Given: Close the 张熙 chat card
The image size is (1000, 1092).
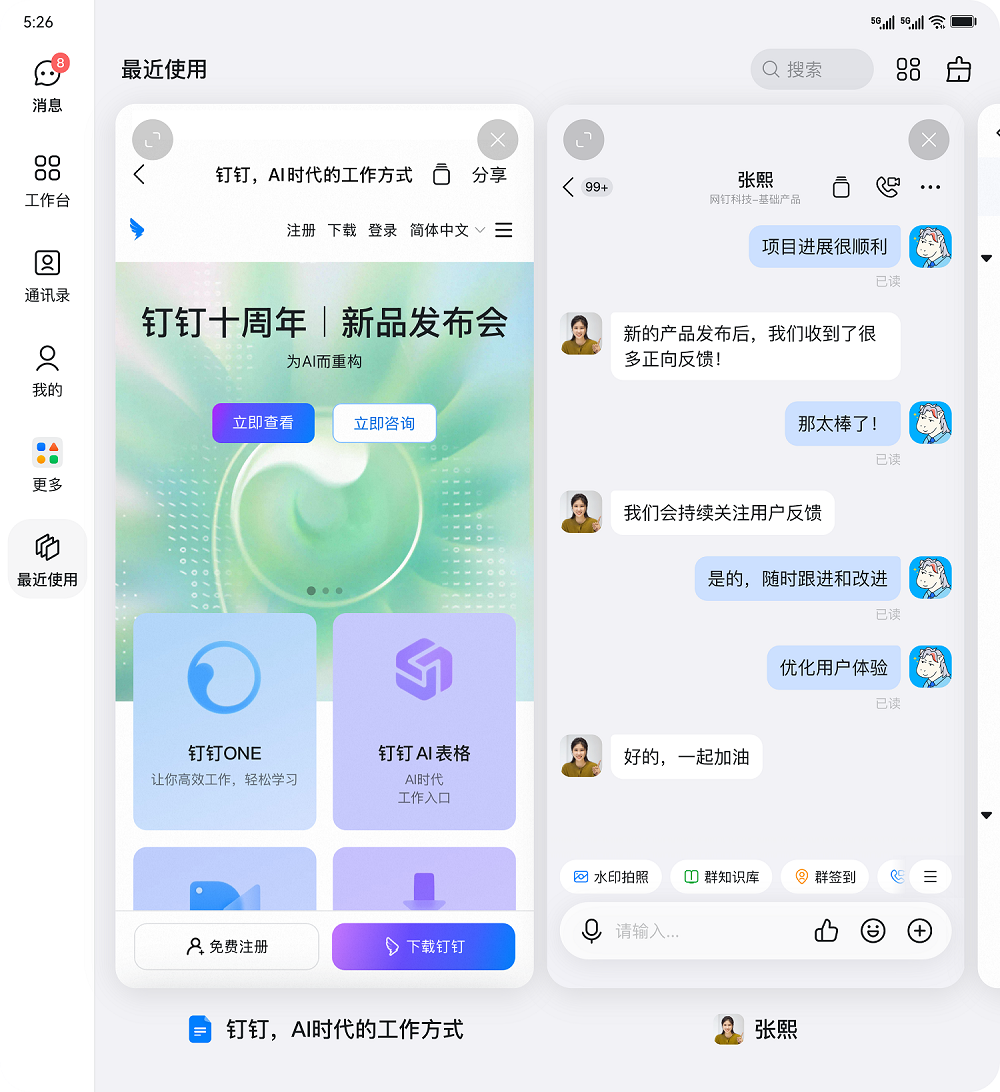Looking at the screenshot, I should coord(928,140).
